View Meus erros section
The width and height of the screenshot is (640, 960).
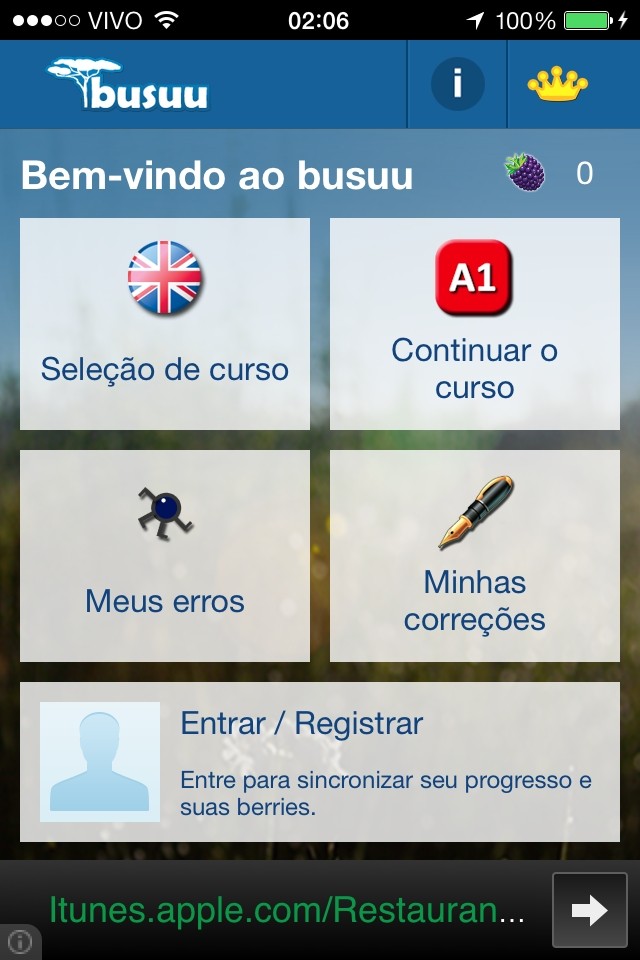pos(165,556)
